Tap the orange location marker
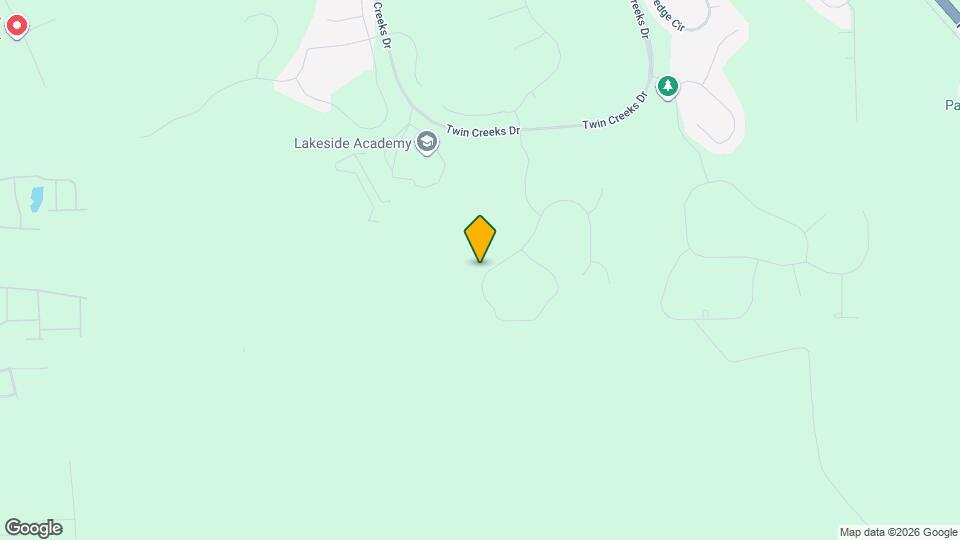 [480, 238]
